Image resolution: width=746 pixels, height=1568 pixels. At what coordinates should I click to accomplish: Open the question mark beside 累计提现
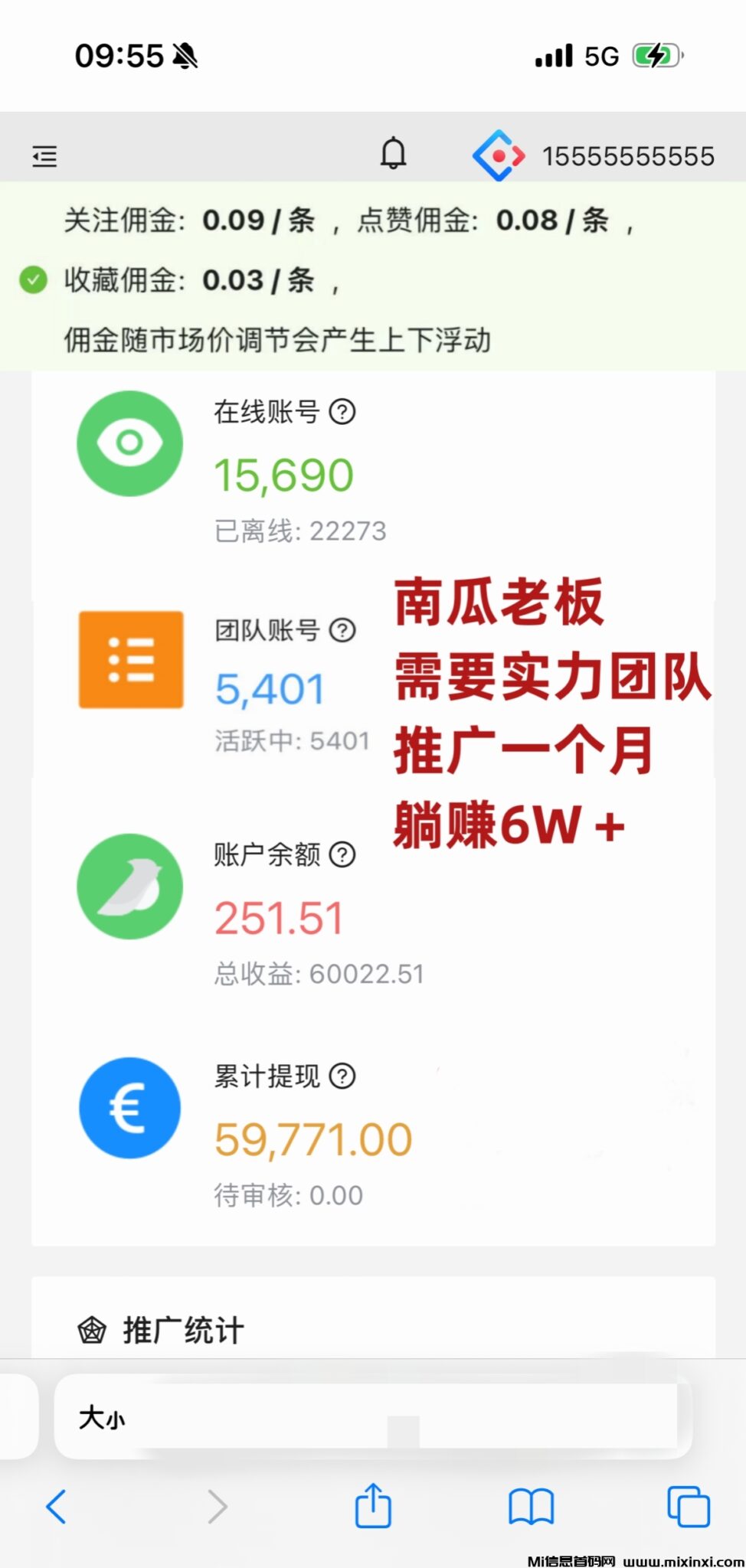pyautogui.click(x=342, y=1076)
